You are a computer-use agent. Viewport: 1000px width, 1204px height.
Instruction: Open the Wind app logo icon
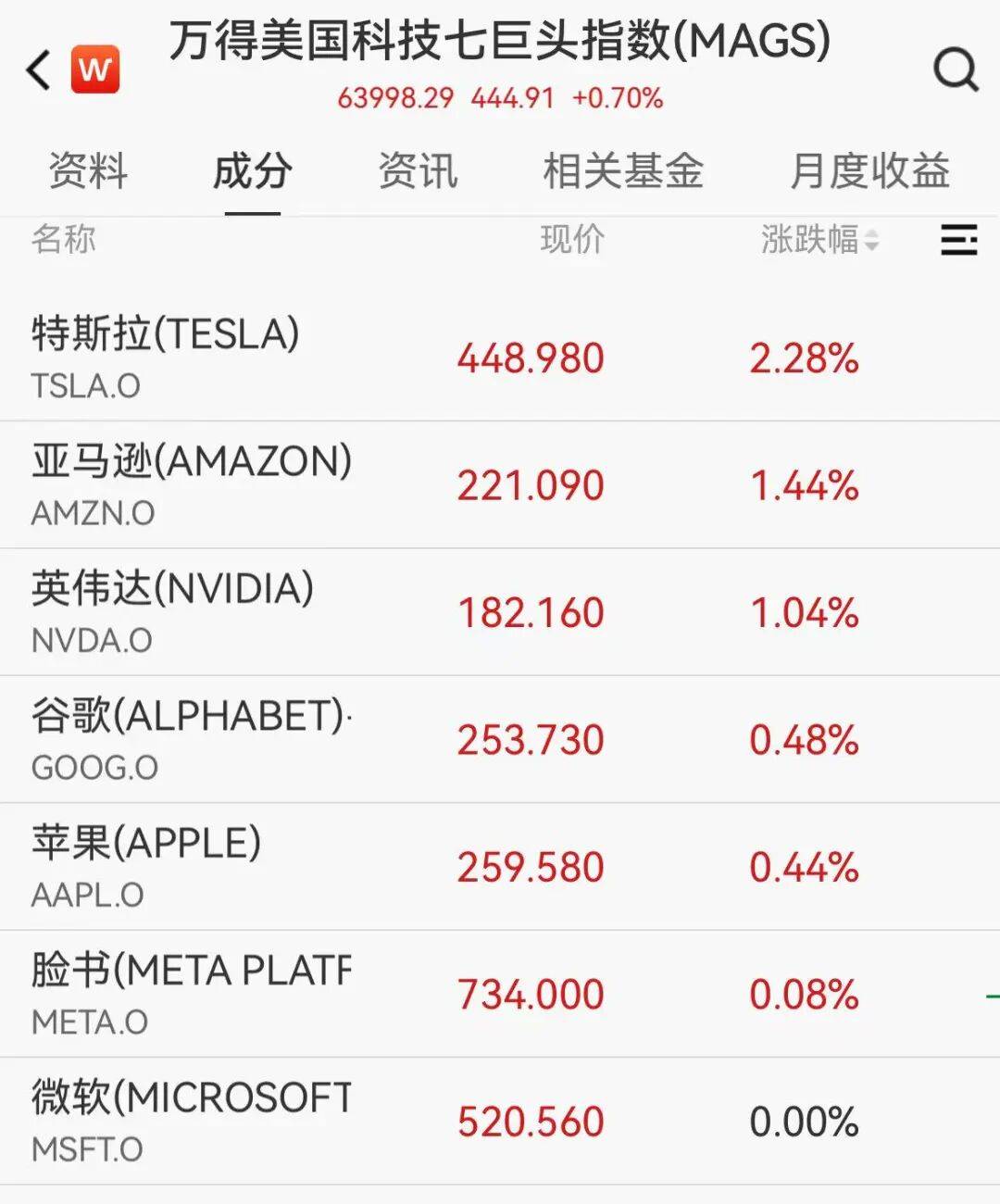95,69
